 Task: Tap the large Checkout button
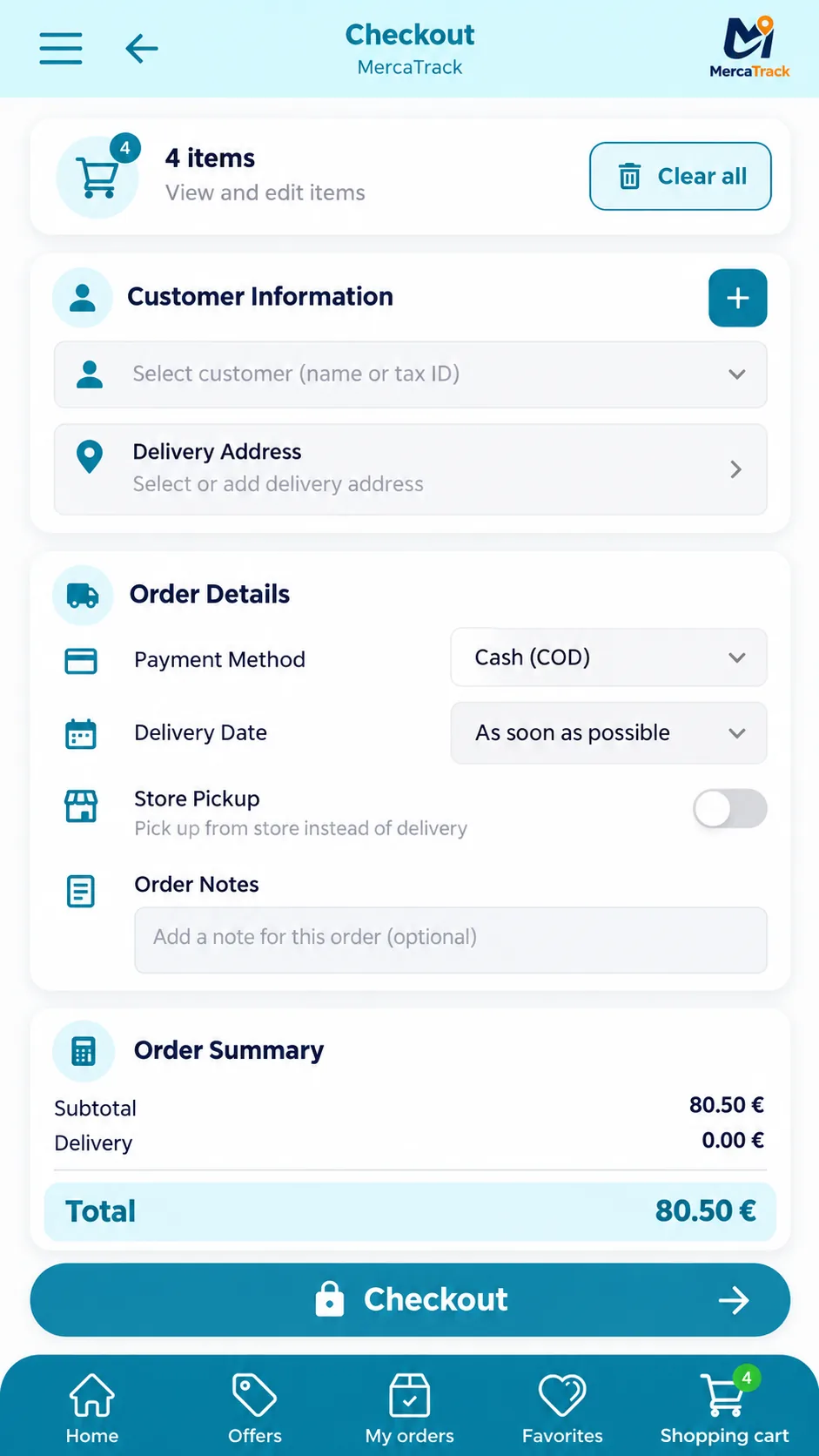[410, 1299]
